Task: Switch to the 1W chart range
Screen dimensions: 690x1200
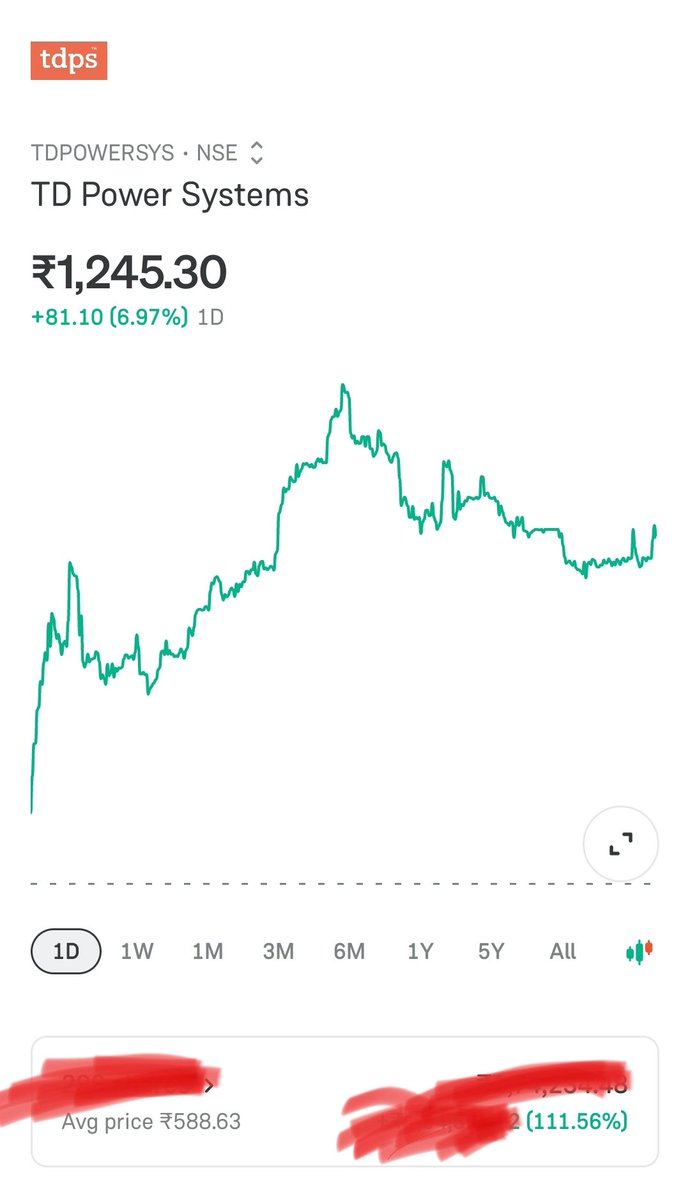Action: point(137,951)
